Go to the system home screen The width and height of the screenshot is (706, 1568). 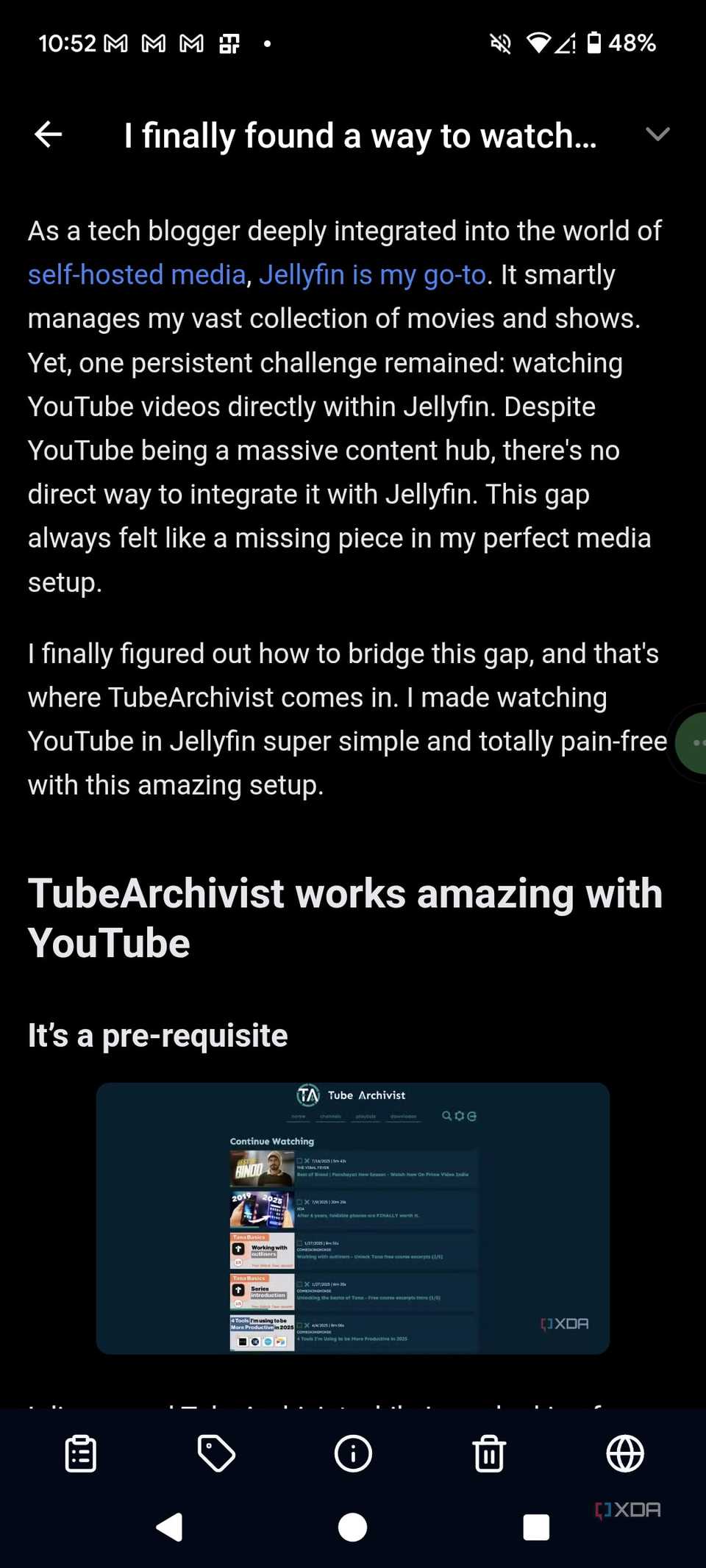coord(353,1527)
